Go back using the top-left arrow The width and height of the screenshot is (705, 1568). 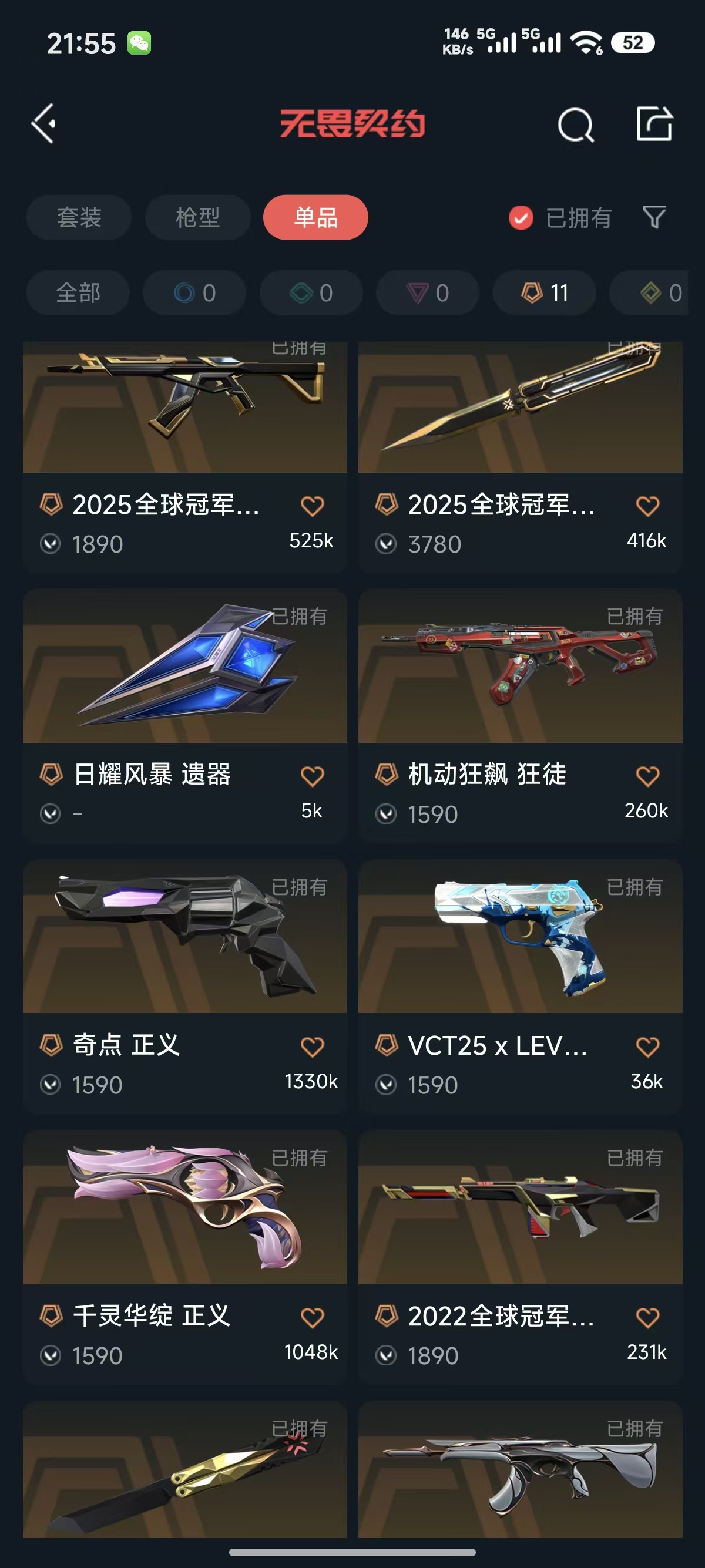pyautogui.click(x=44, y=123)
